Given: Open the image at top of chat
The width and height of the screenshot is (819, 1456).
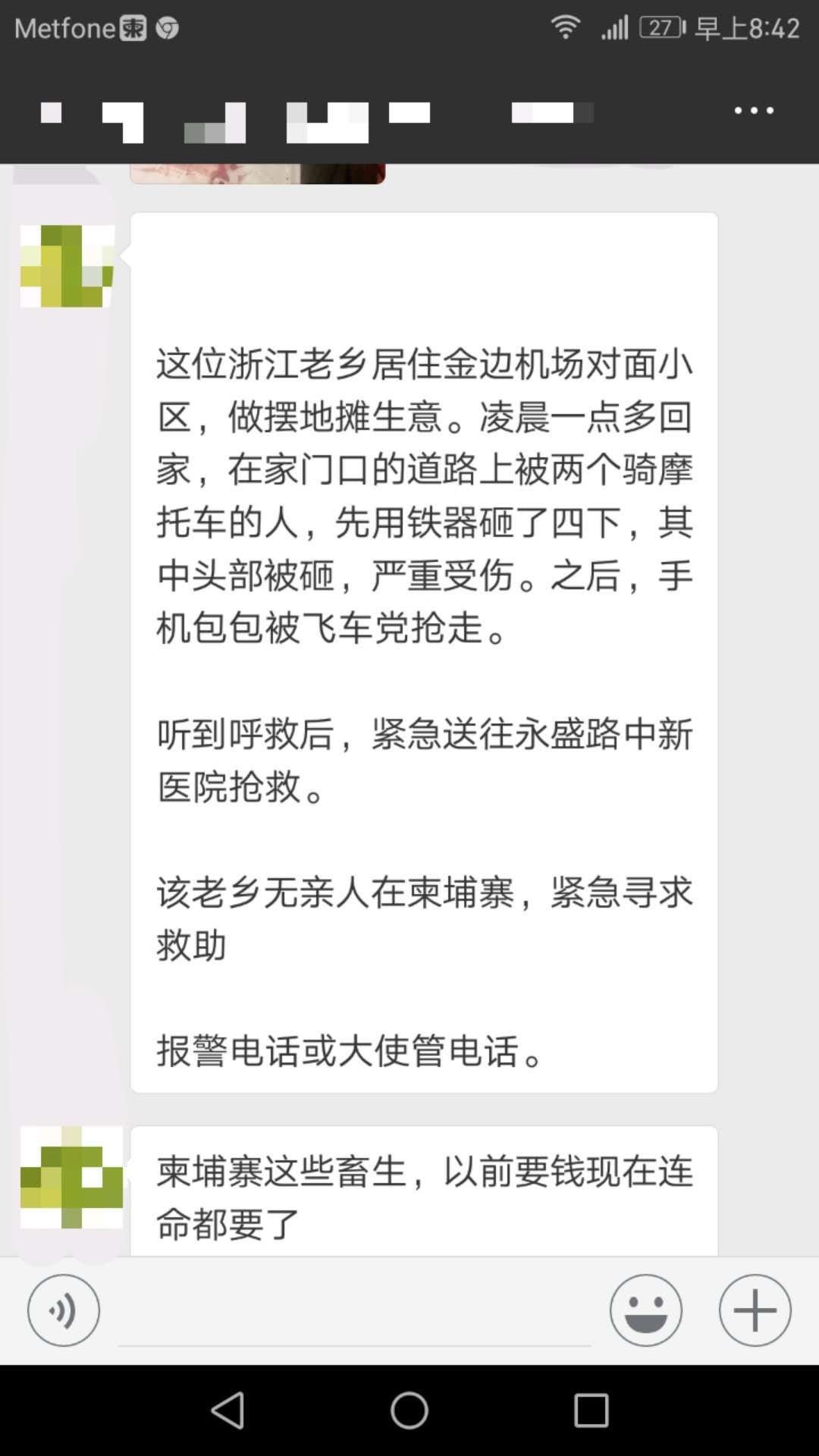Looking at the screenshot, I should (x=258, y=174).
